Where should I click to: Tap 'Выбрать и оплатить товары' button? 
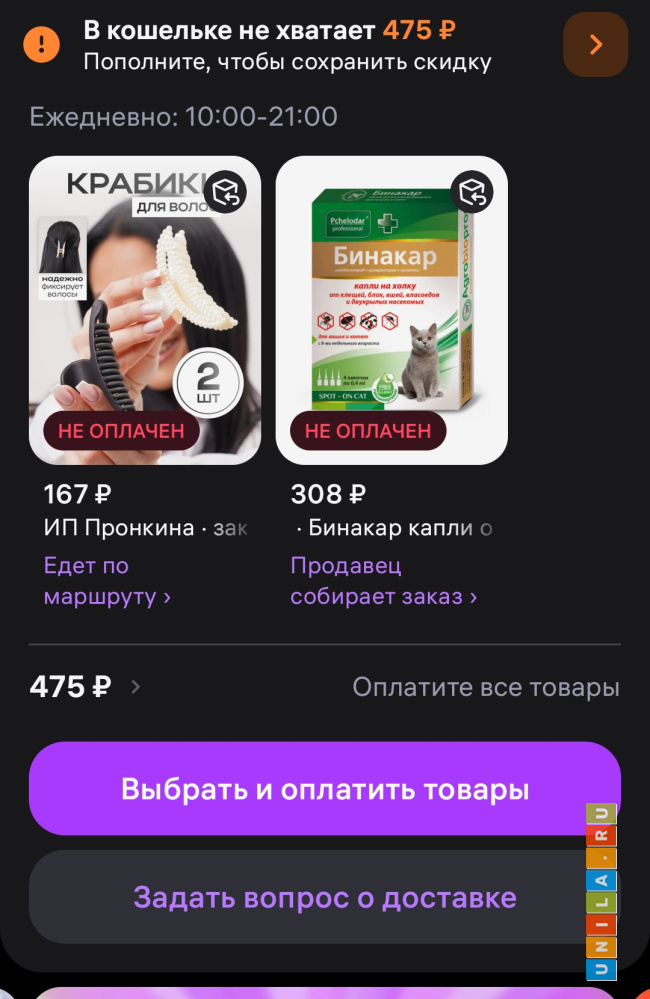[x=324, y=789]
